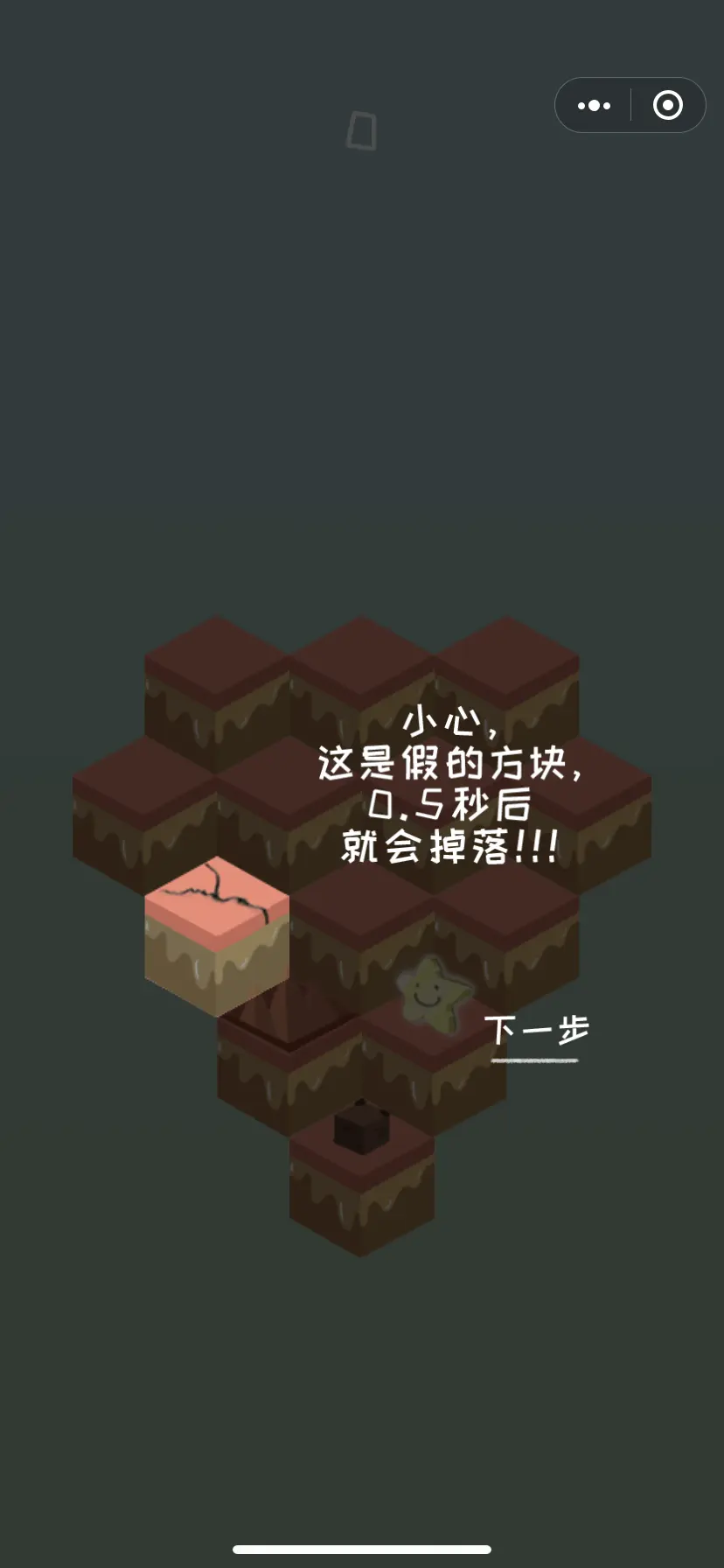This screenshot has height=1568, width=724.
Task: Open the mini program more-options menu
Action: tap(595, 106)
